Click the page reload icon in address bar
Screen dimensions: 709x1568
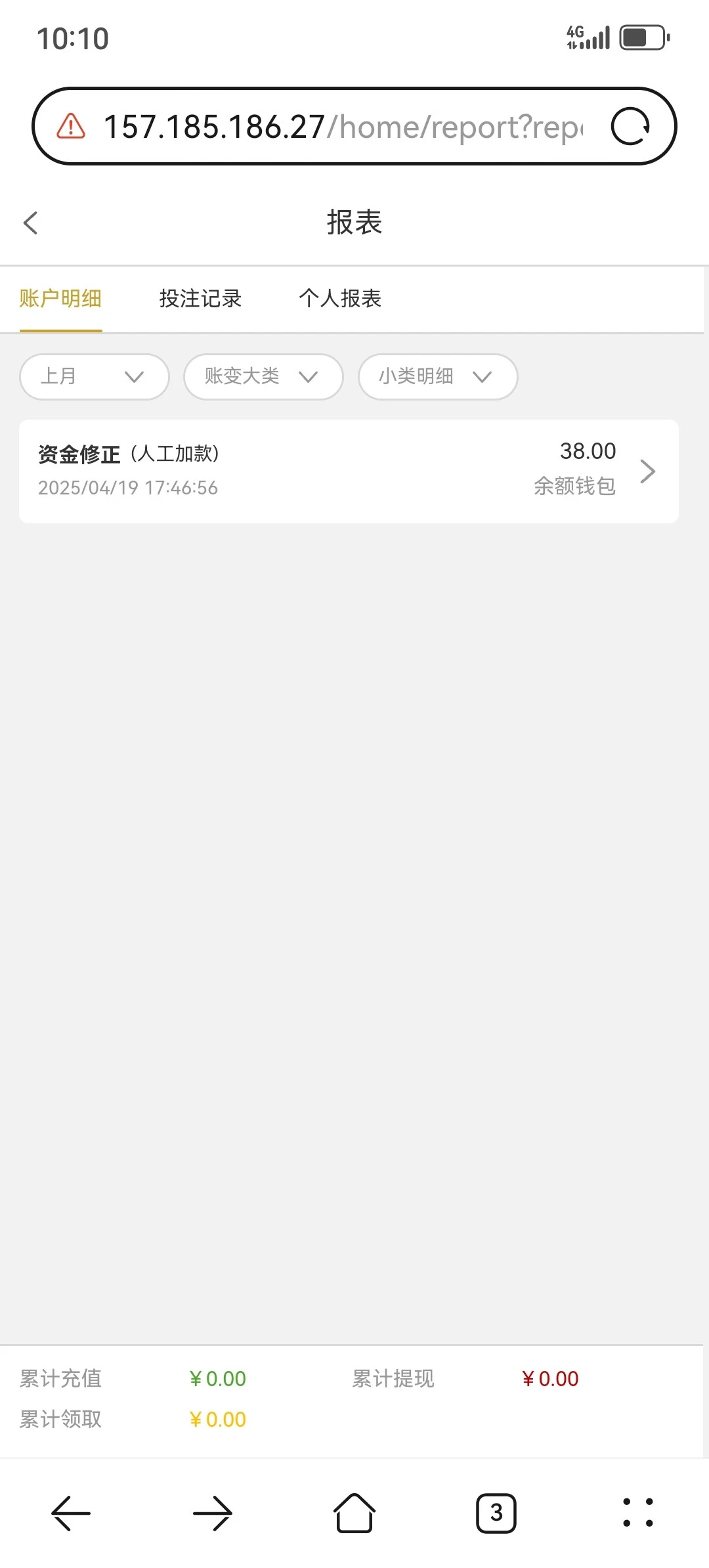click(629, 125)
